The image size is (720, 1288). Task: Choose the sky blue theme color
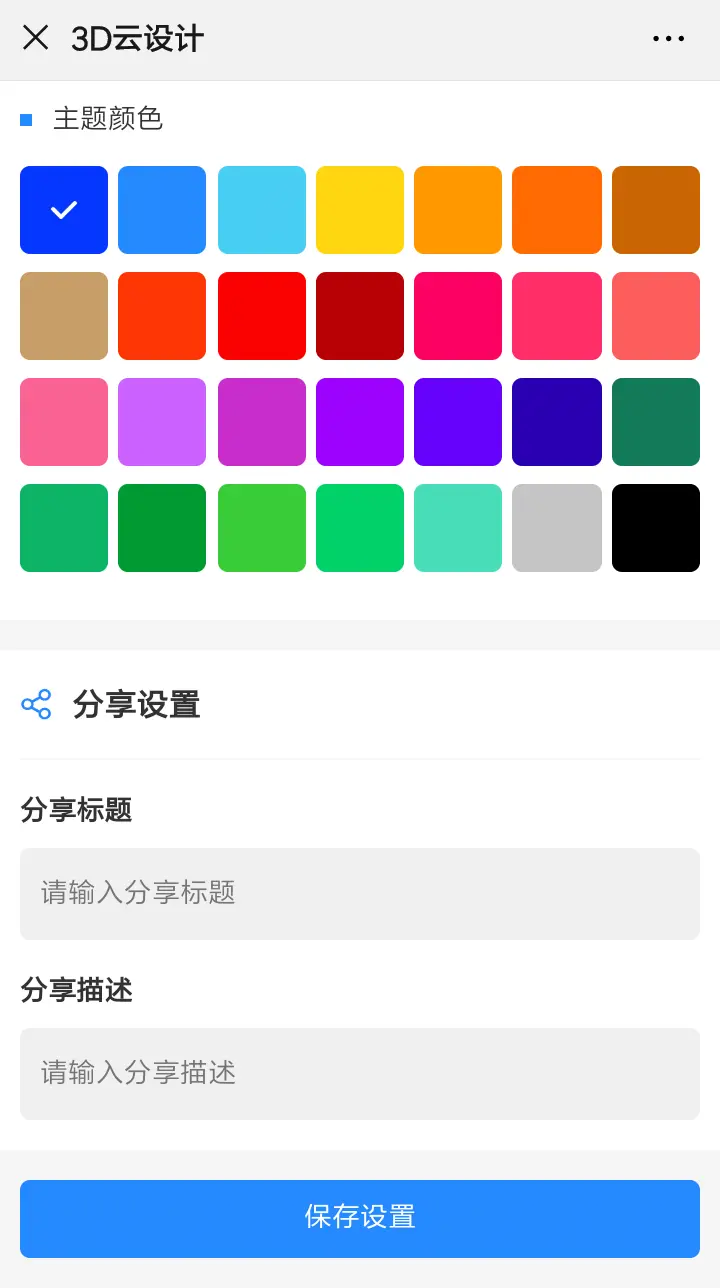click(x=262, y=210)
